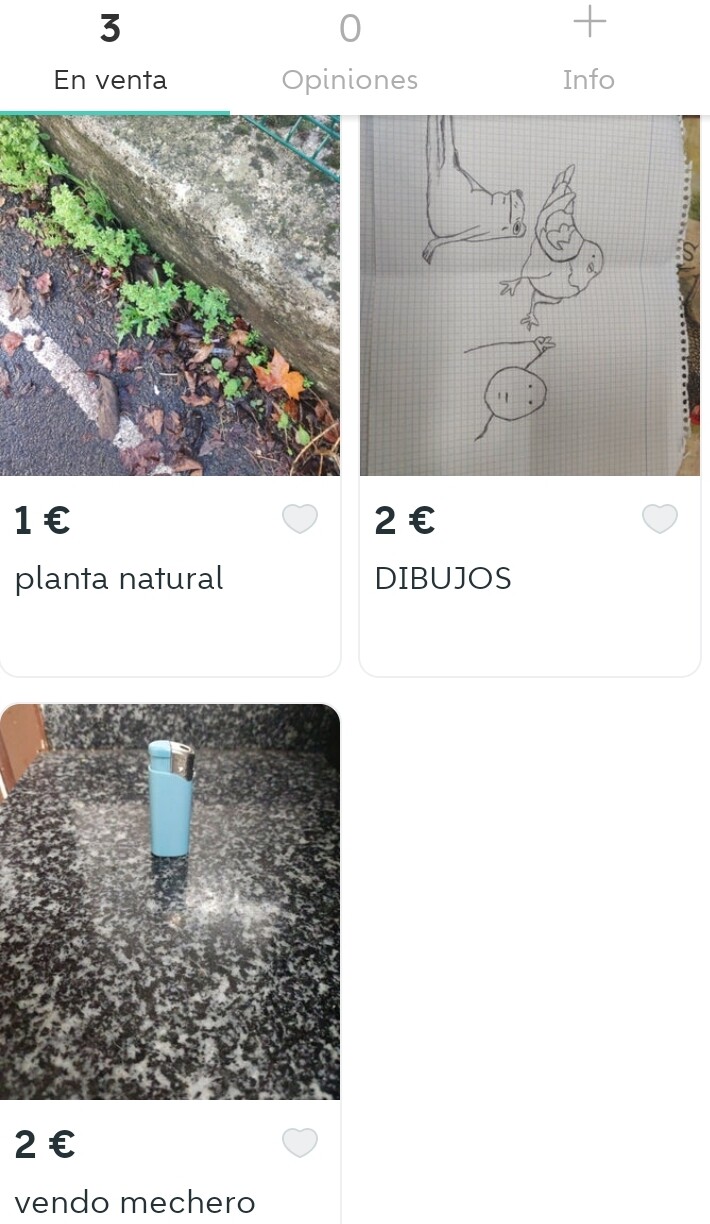710x1224 pixels.
Task: Save vendo mechero to favorites
Action: click(x=300, y=1143)
